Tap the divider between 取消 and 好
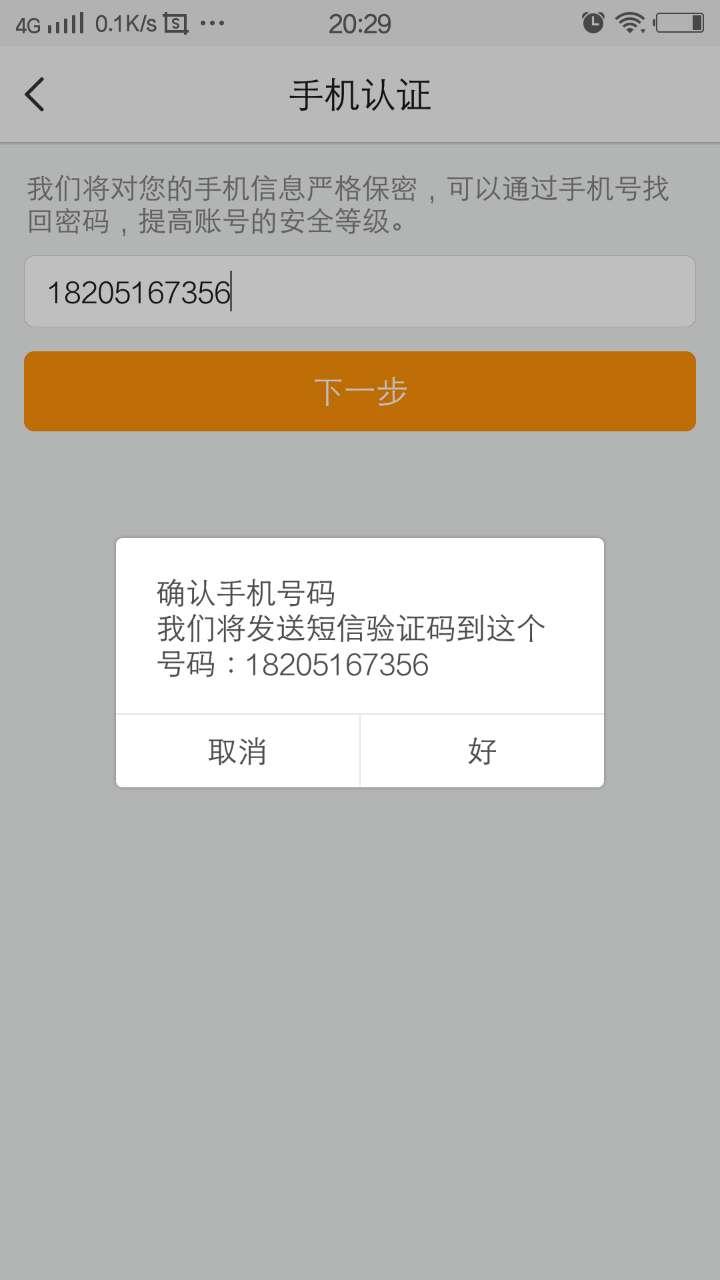 [360, 751]
